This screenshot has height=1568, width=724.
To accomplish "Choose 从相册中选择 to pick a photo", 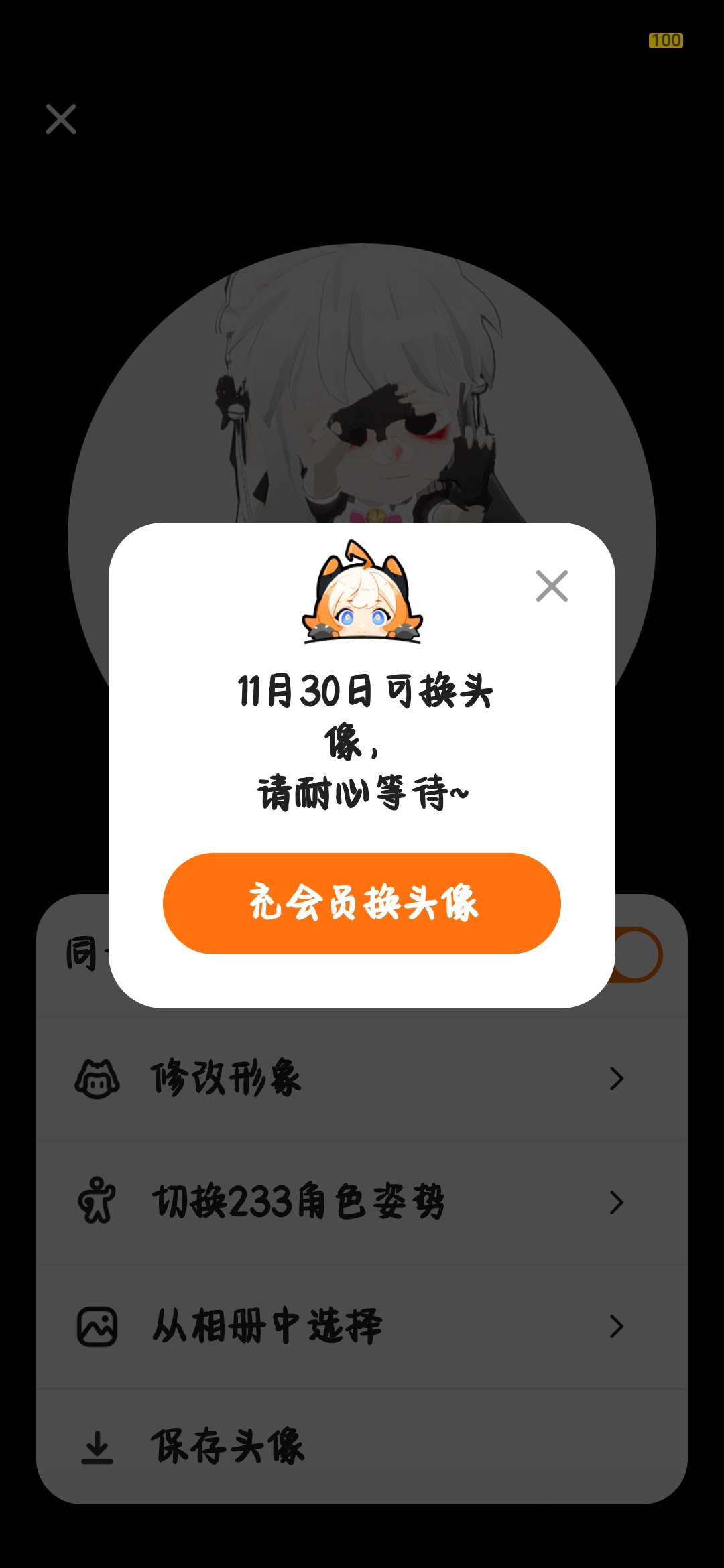I will (x=362, y=1326).
